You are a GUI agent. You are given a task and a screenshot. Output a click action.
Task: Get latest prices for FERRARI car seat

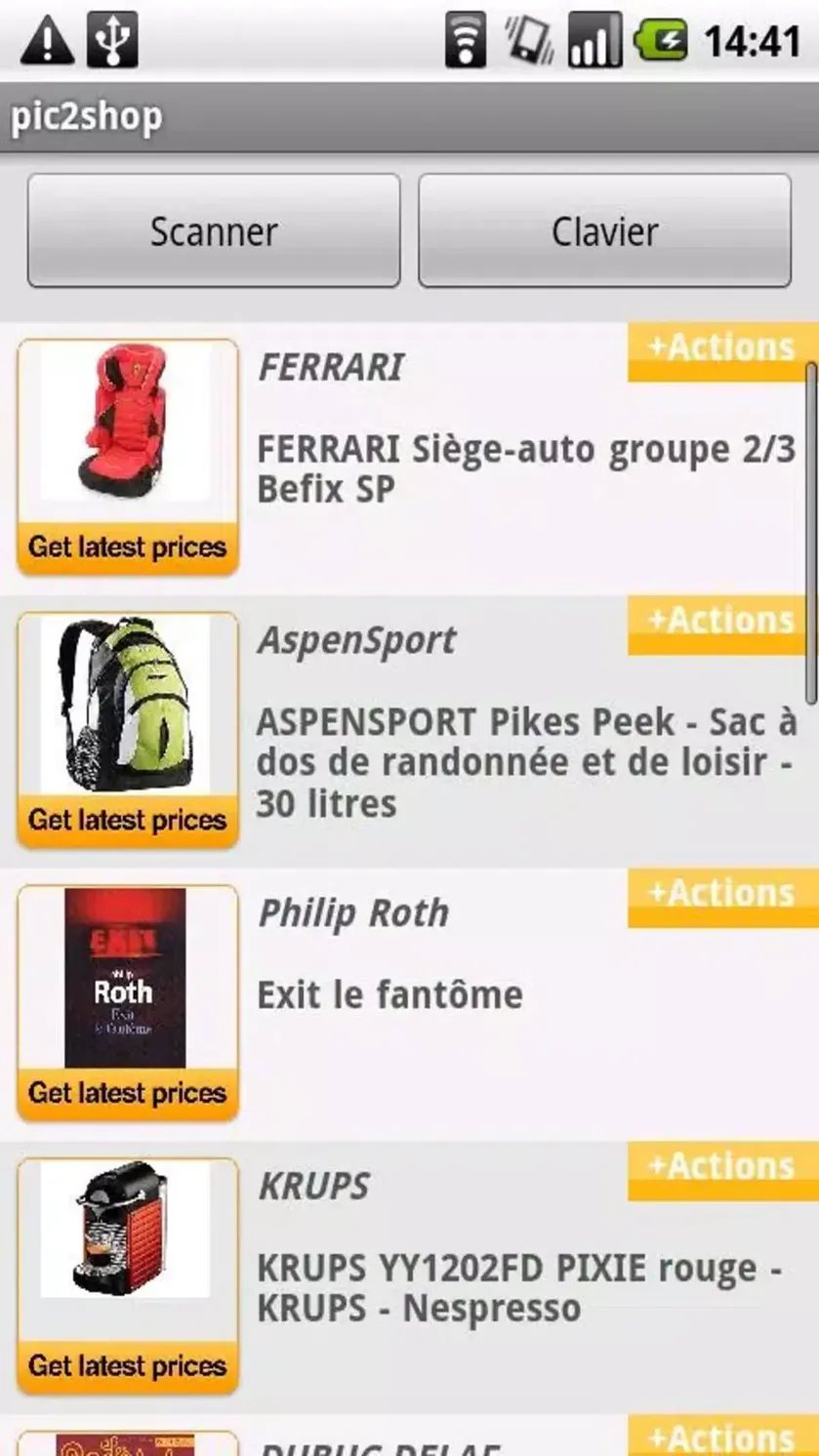click(128, 547)
